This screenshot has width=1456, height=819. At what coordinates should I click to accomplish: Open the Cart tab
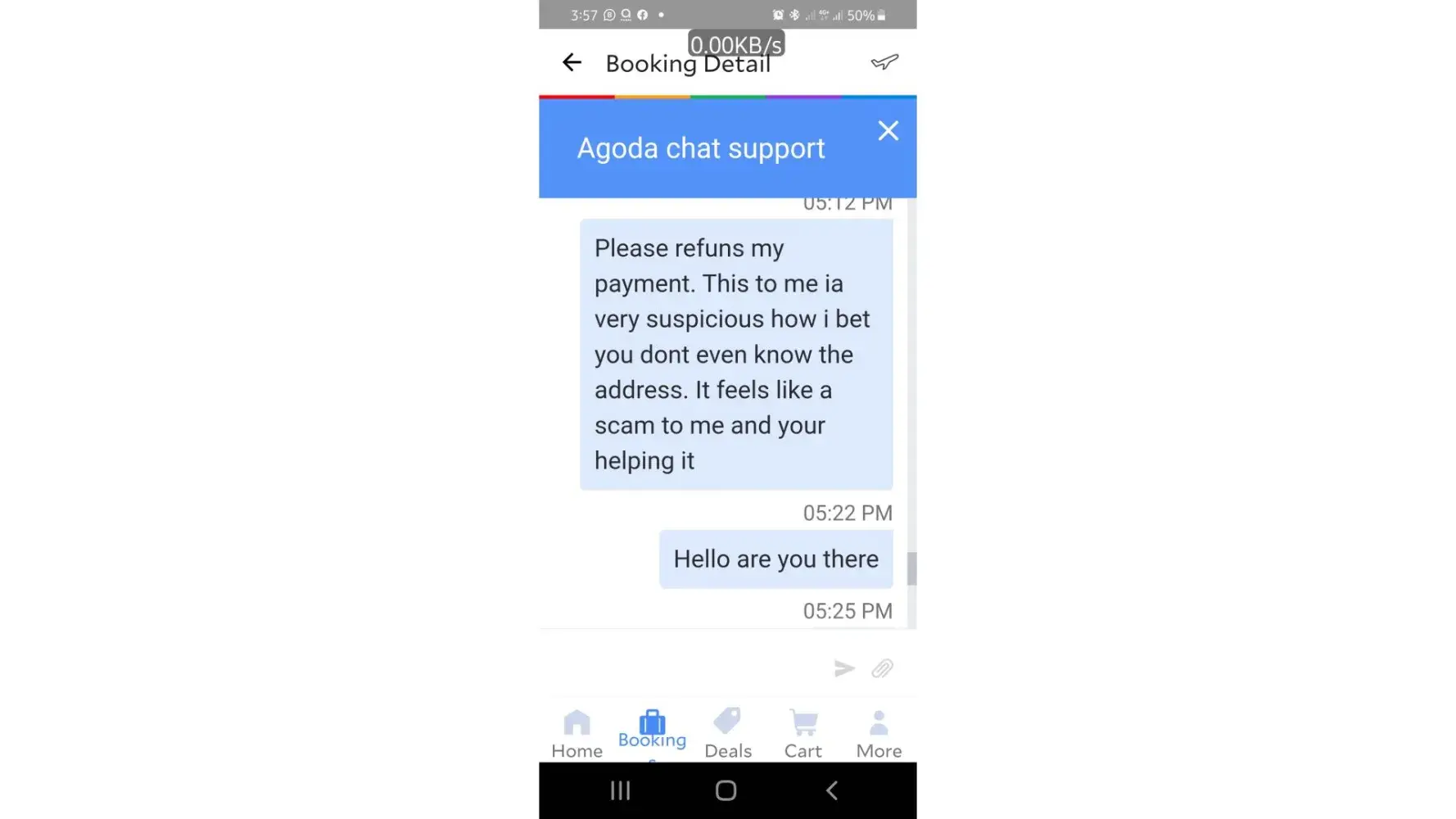(x=803, y=733)
